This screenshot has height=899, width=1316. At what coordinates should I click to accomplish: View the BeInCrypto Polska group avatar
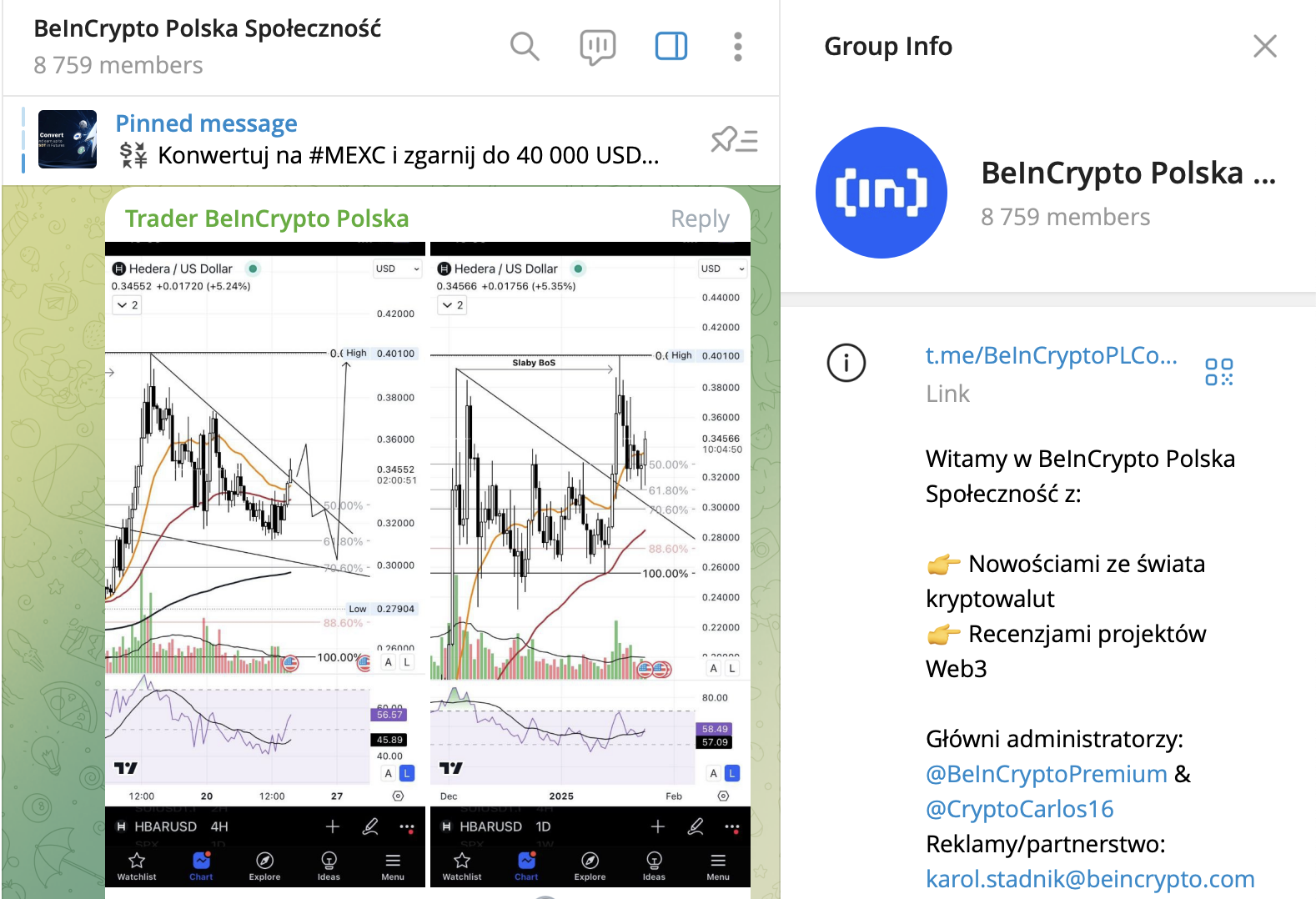[x=881, y=193]
